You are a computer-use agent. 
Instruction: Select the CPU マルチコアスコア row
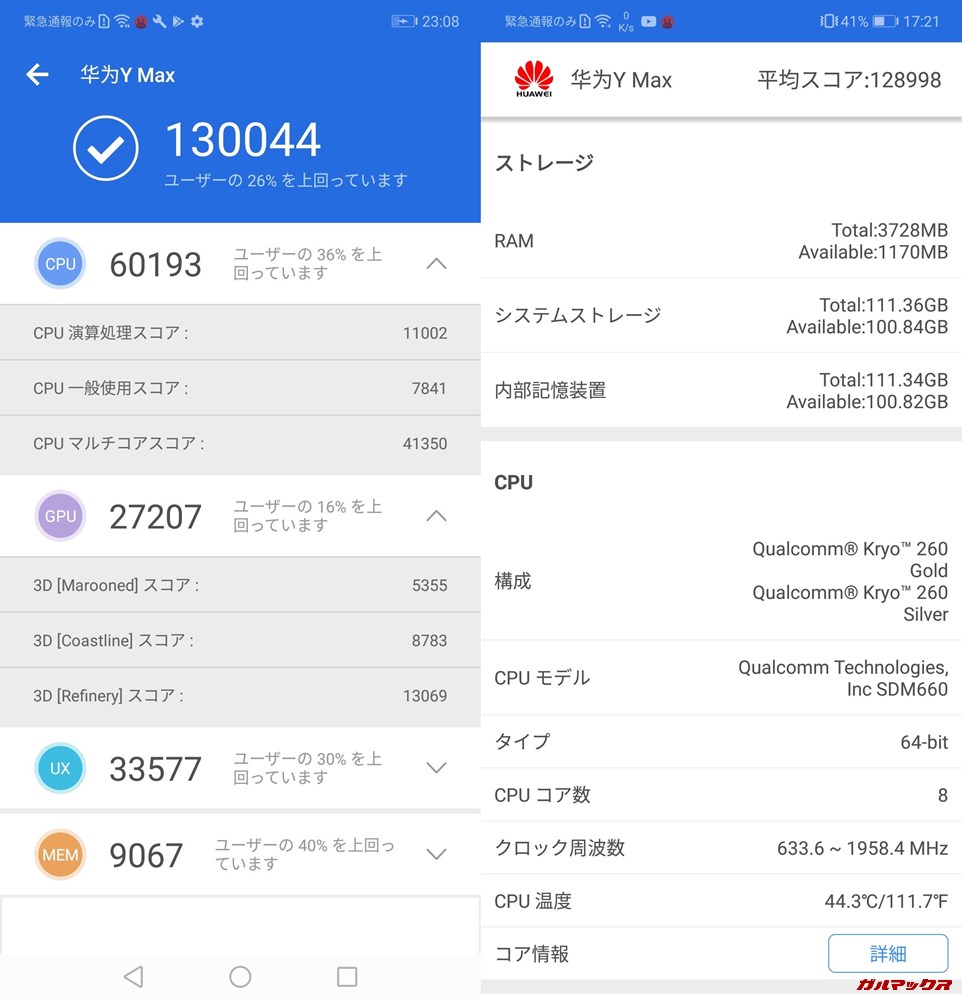[240, 443]
